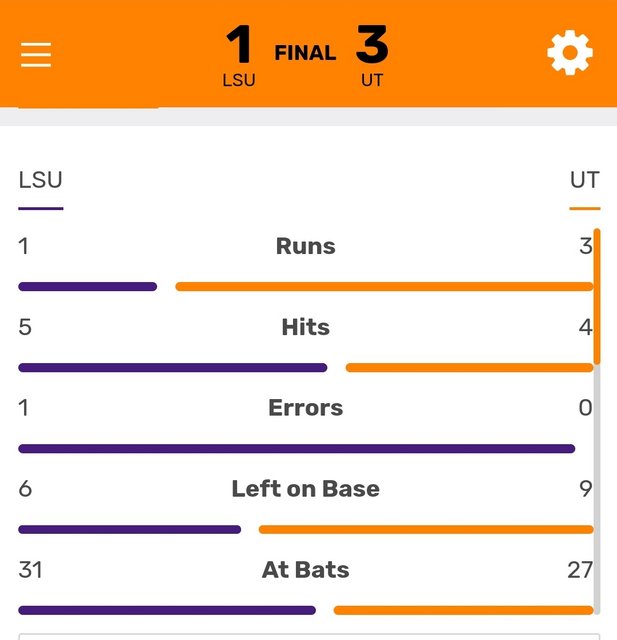Open the hamburger menu
The image size is (617, 640).
click(36, 54)
